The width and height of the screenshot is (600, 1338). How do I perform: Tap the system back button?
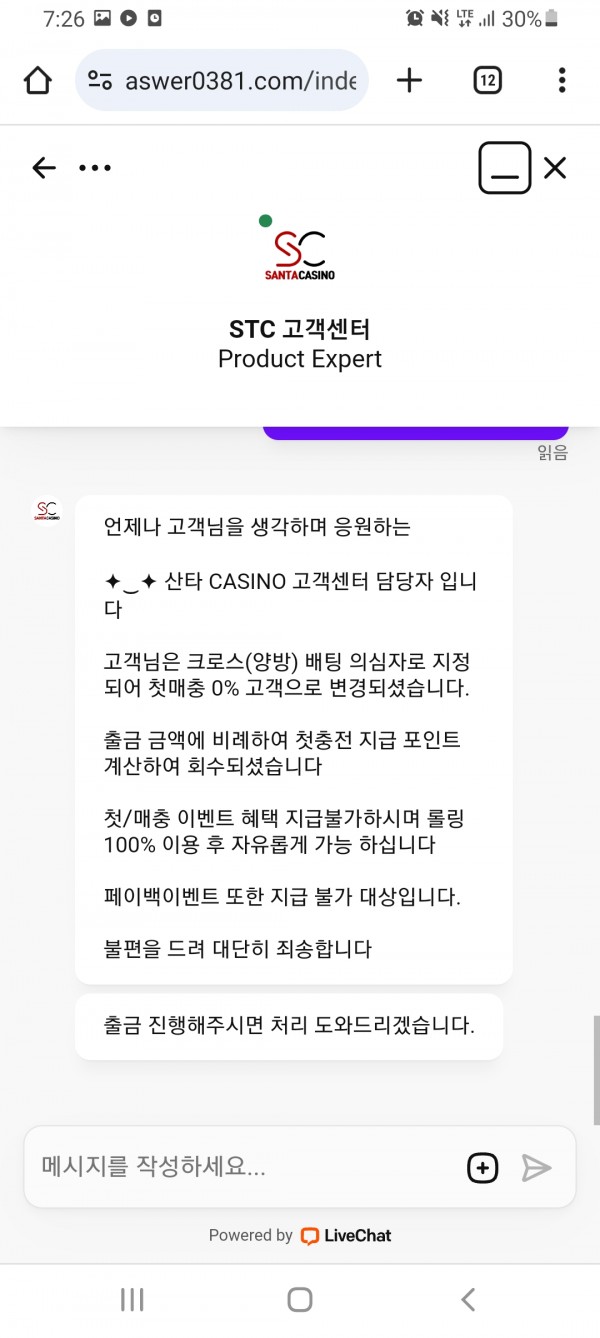click(467, 1299)
